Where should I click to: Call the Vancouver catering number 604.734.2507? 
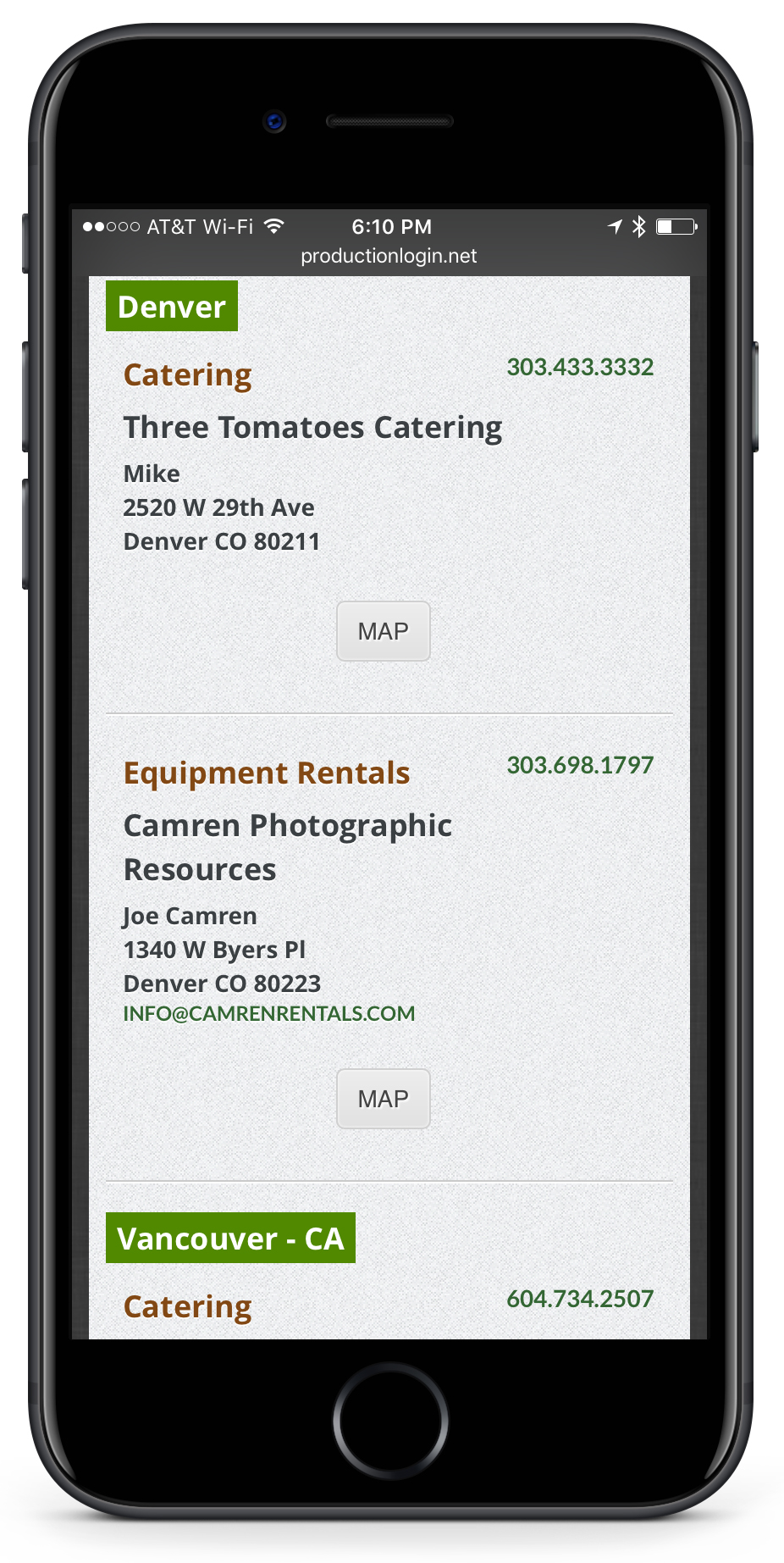tap(579, 1299)
